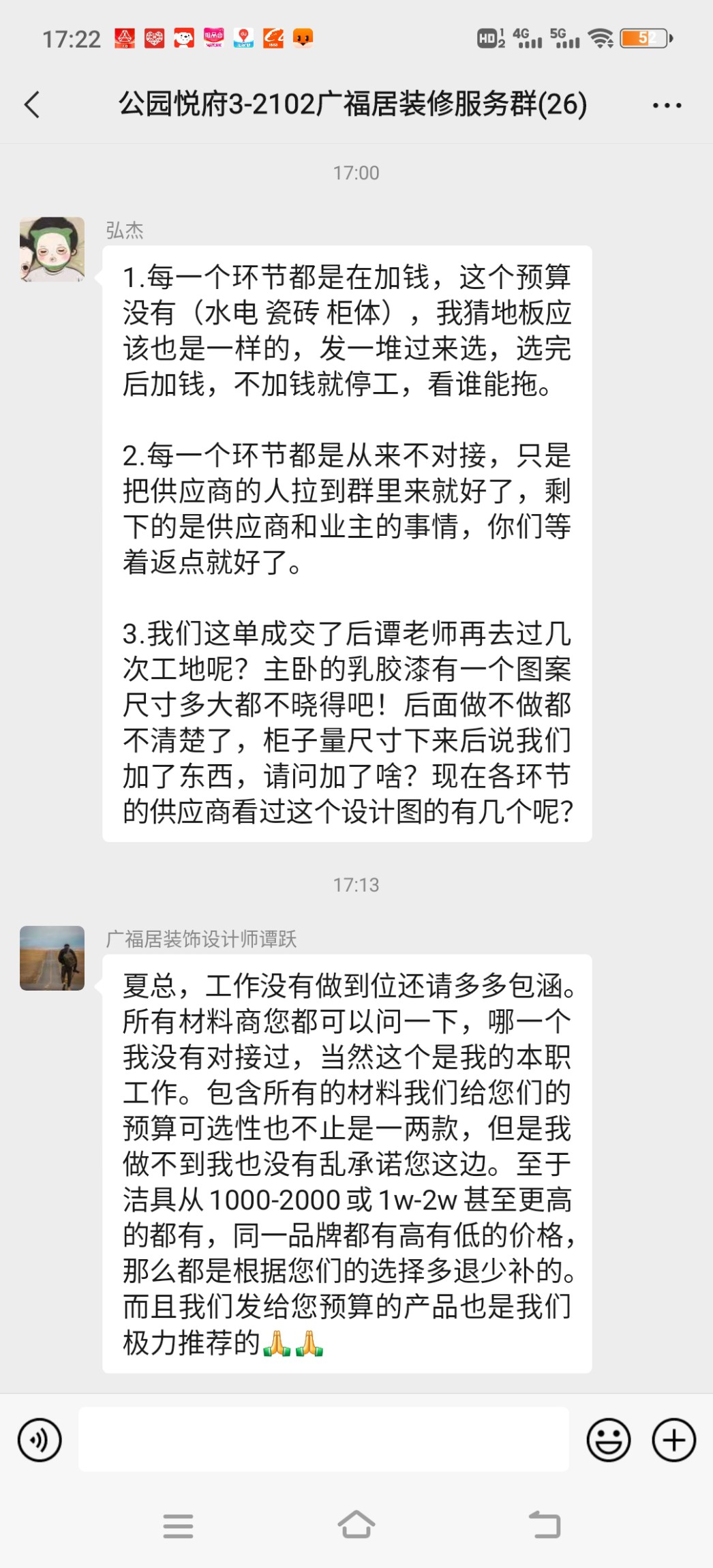Open the group chat options menu
Screen dimensions: 713x1568
[666, 106]
